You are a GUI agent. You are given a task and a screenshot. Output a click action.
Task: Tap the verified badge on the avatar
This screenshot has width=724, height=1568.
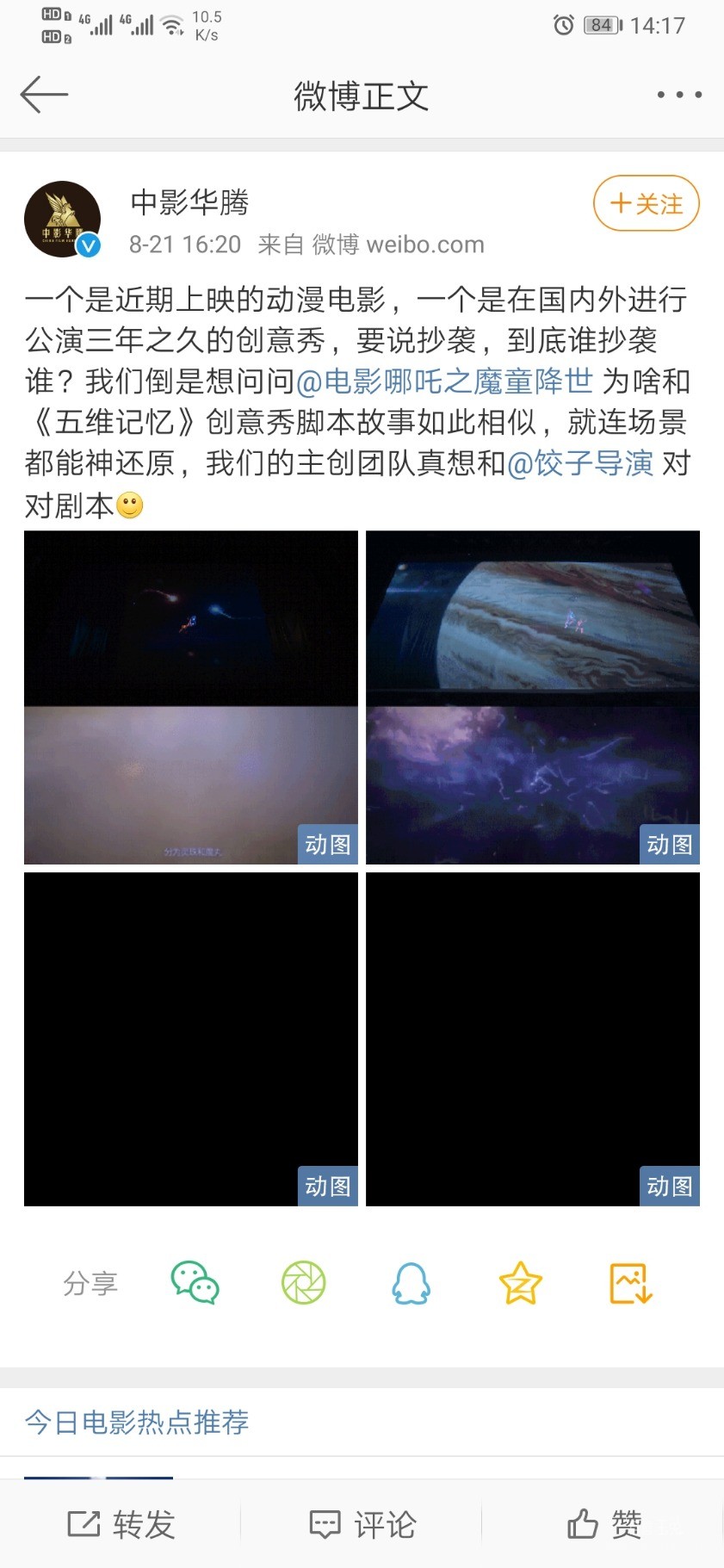[88, 247]
